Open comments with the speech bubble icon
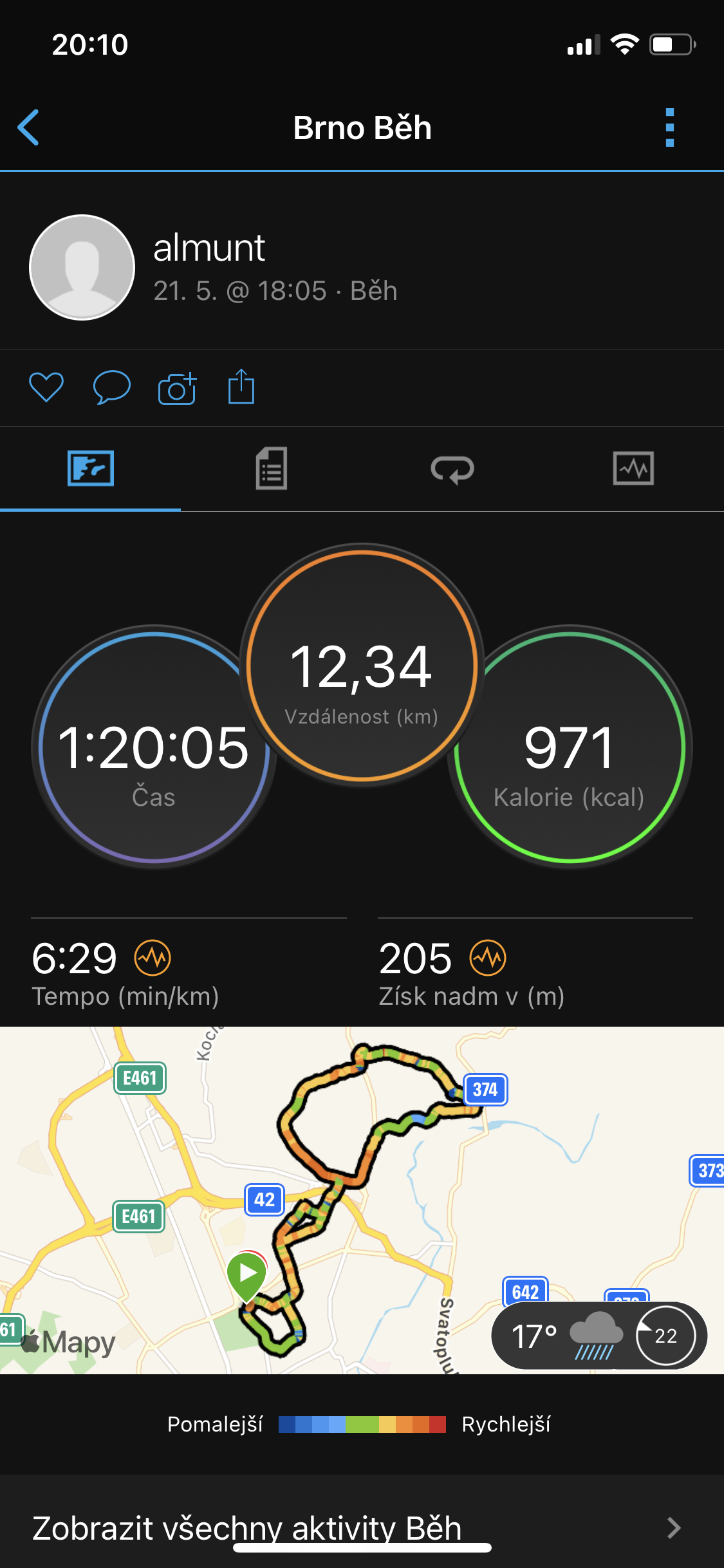 click(x=112, y=387)
